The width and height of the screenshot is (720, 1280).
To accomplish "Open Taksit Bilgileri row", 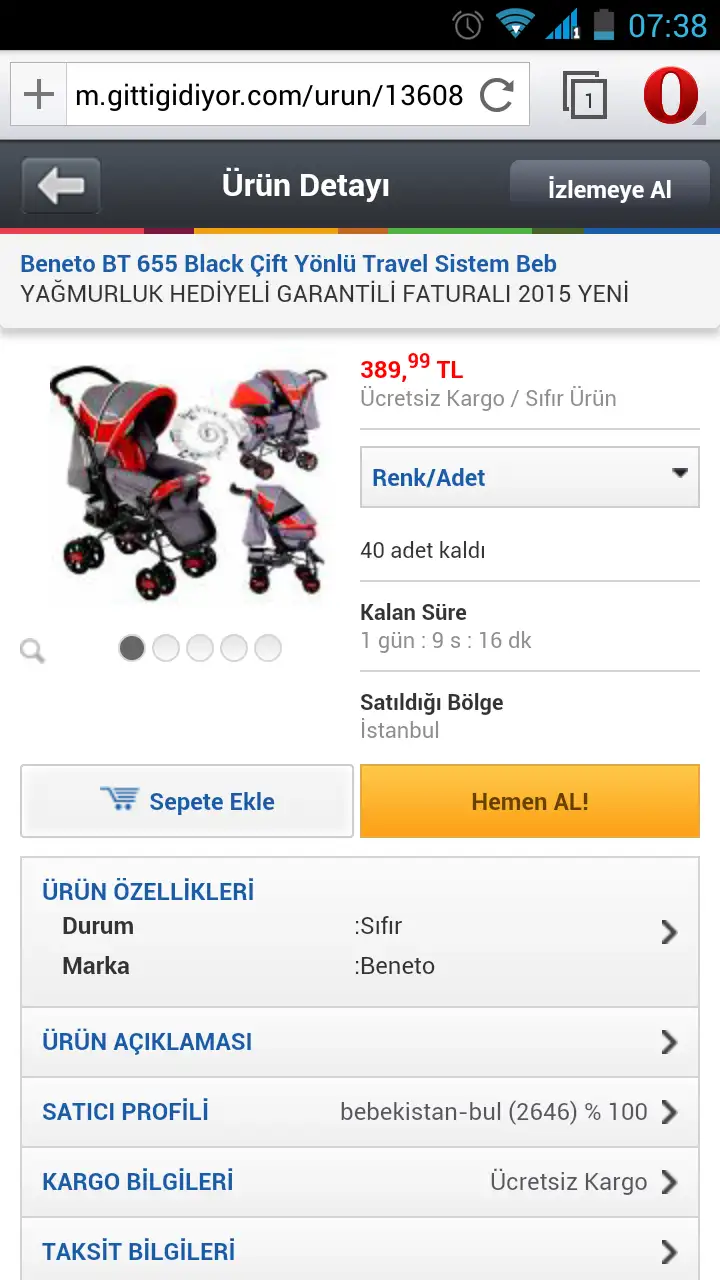I will coord(360,1250).
